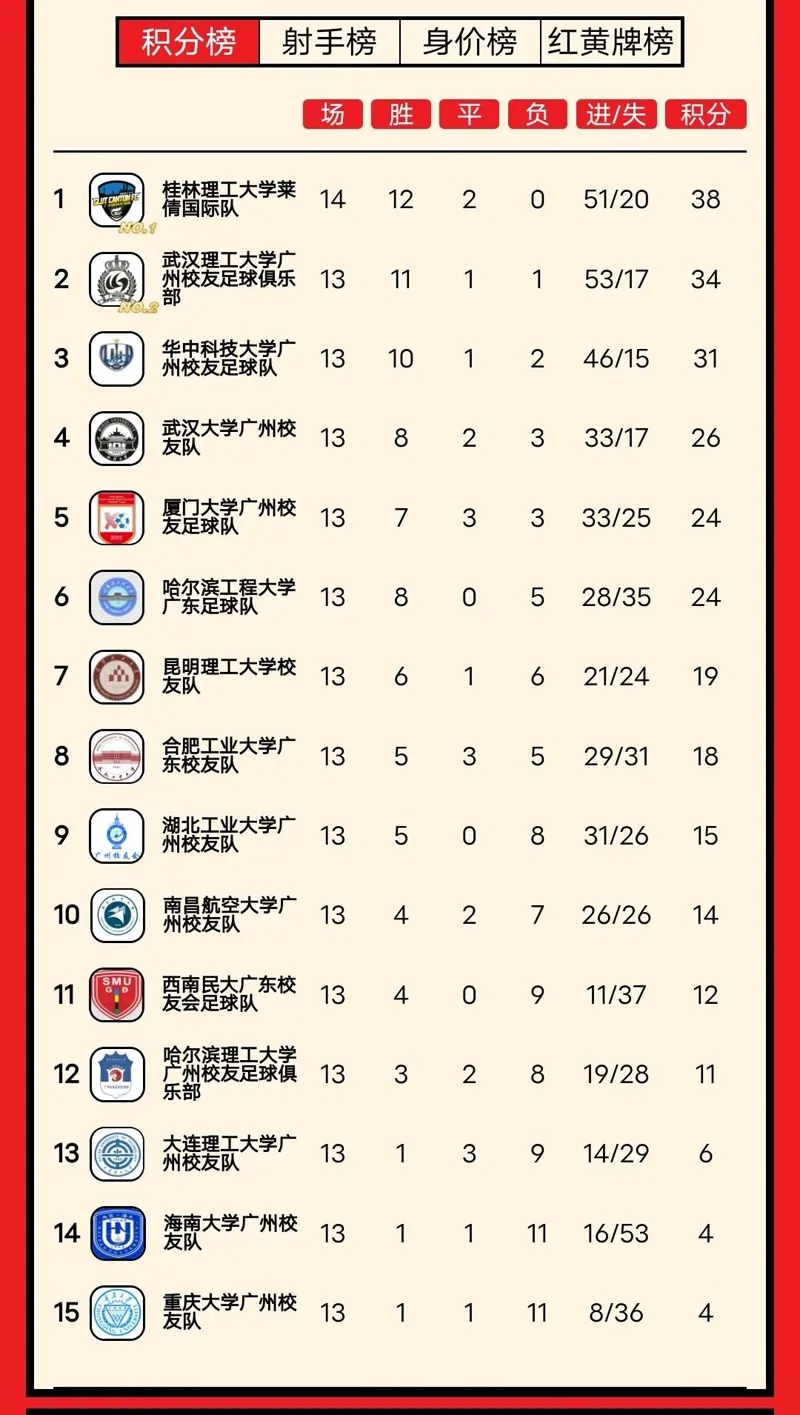
Task: Tap the 哈尔滨工程大学广东足球队 row
Action: coord(229,597)
